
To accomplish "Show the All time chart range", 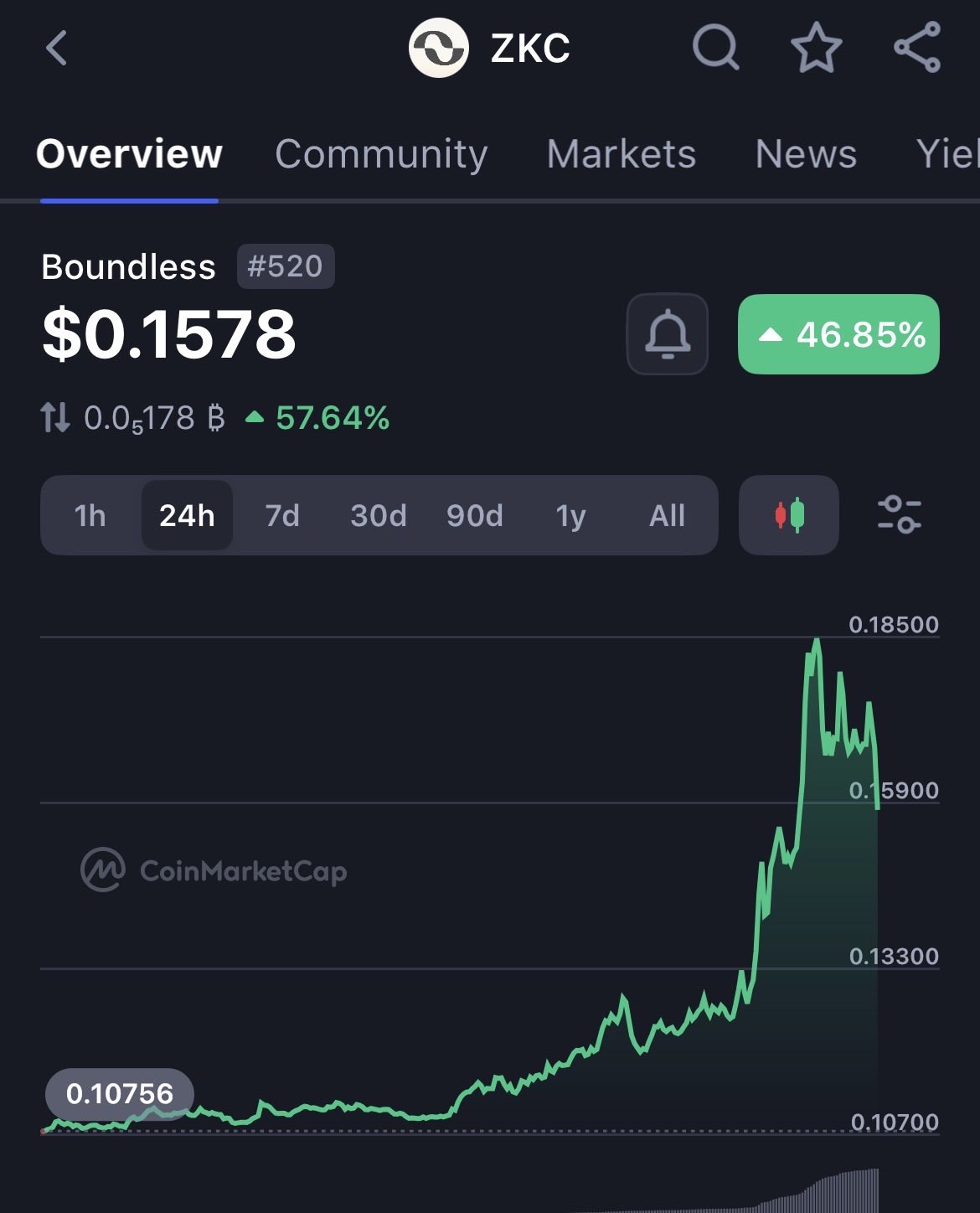I will pyautogui.click(x=667, y=515).
